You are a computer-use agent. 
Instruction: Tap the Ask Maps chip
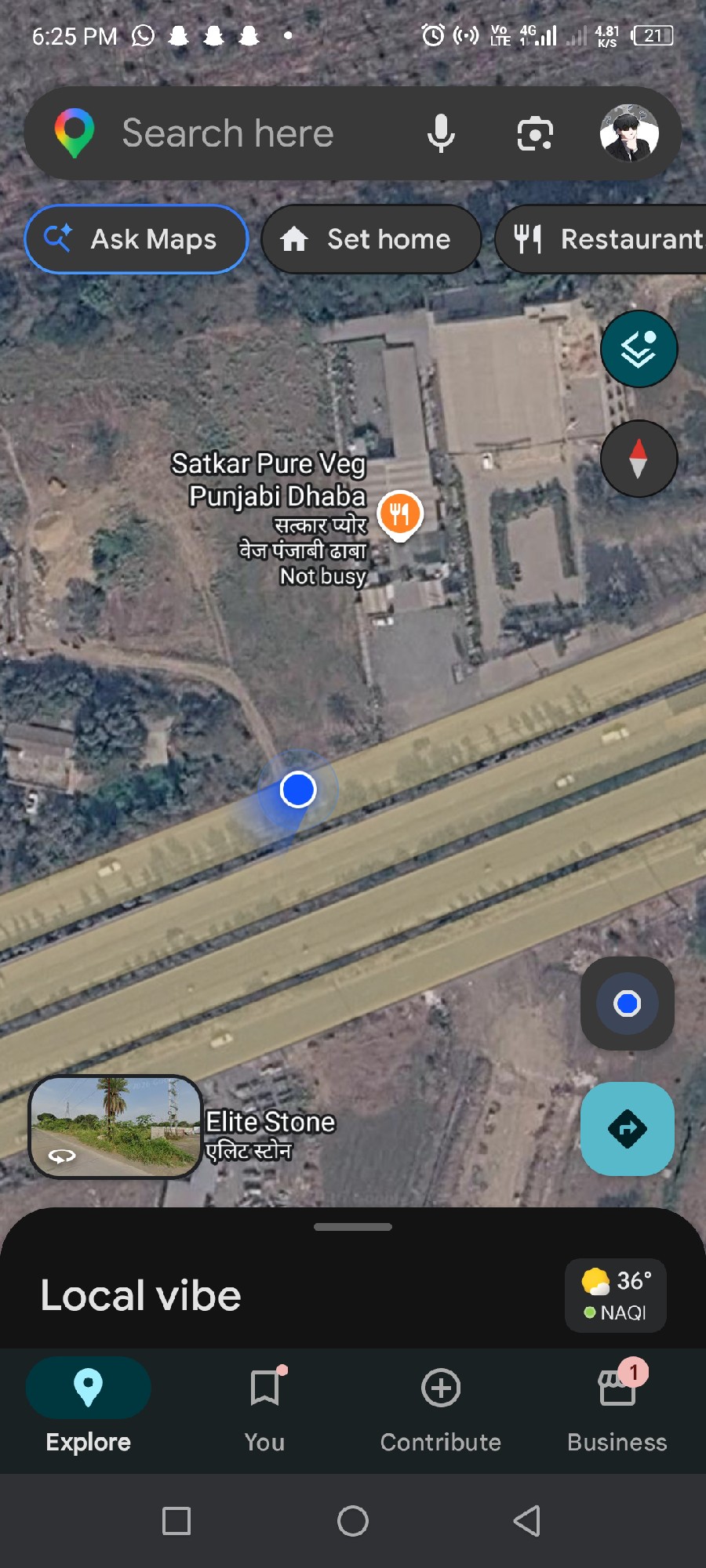pyautogui.click(x=136, y=239)
